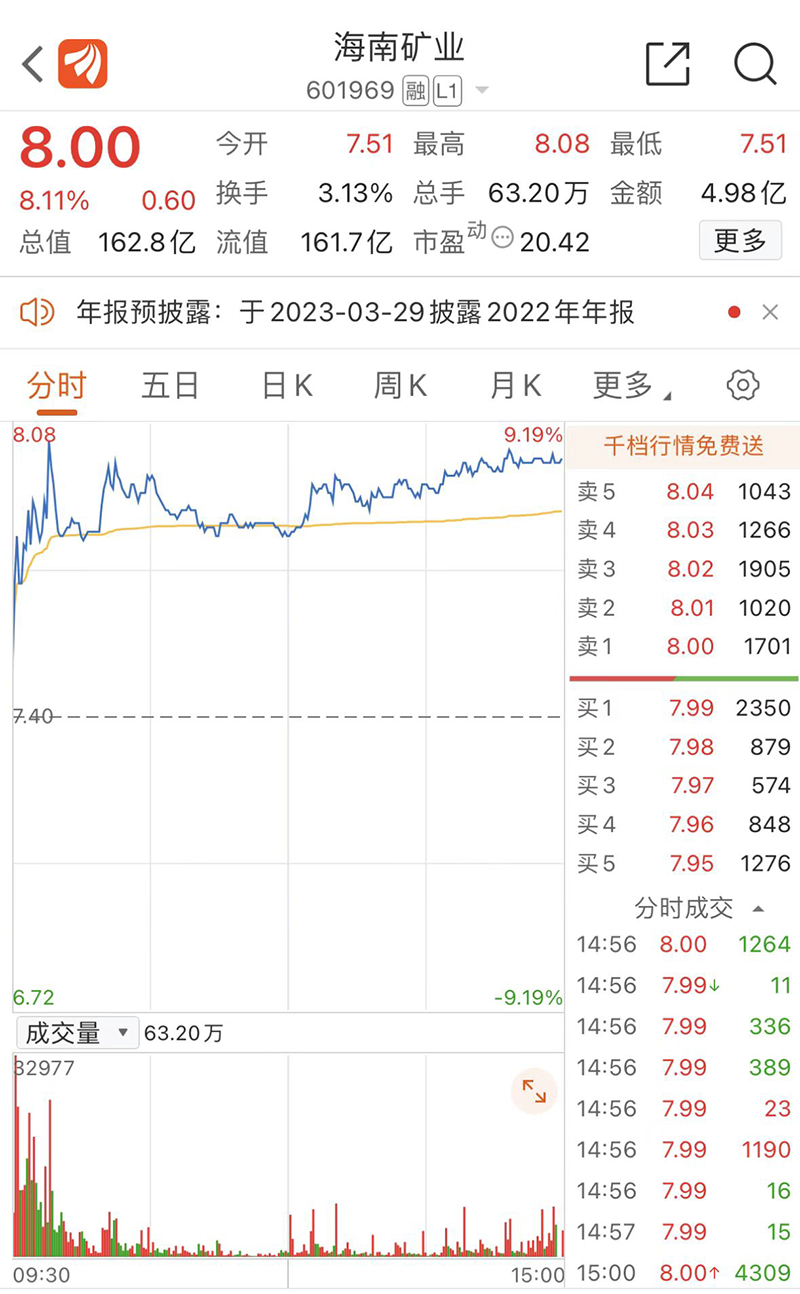The width and height of the screenshot is (800, 1294).
Task: Select the 分时 chart tab
Action: click(x=56, y=385)
